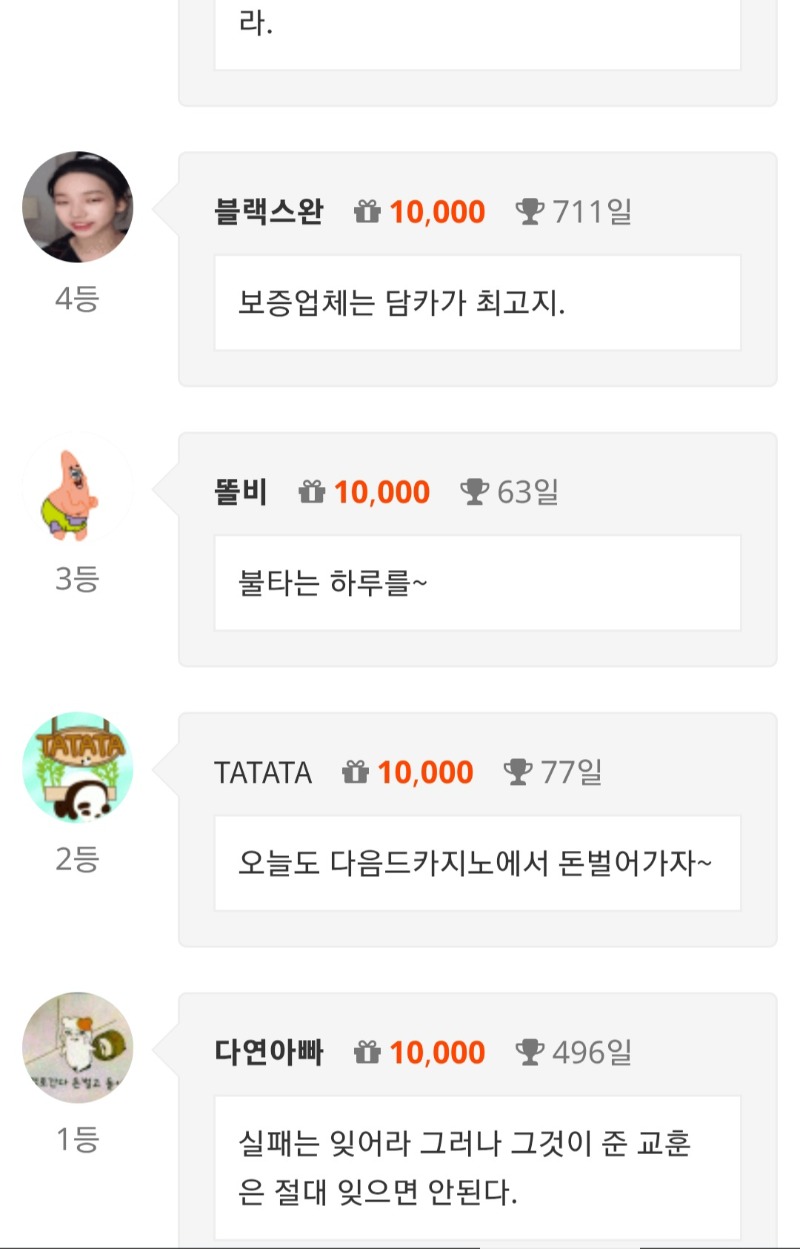This screenshot has height=1249, width=800.
Task: Open 똘비's Patrick avatar
Action: (77, 488)
